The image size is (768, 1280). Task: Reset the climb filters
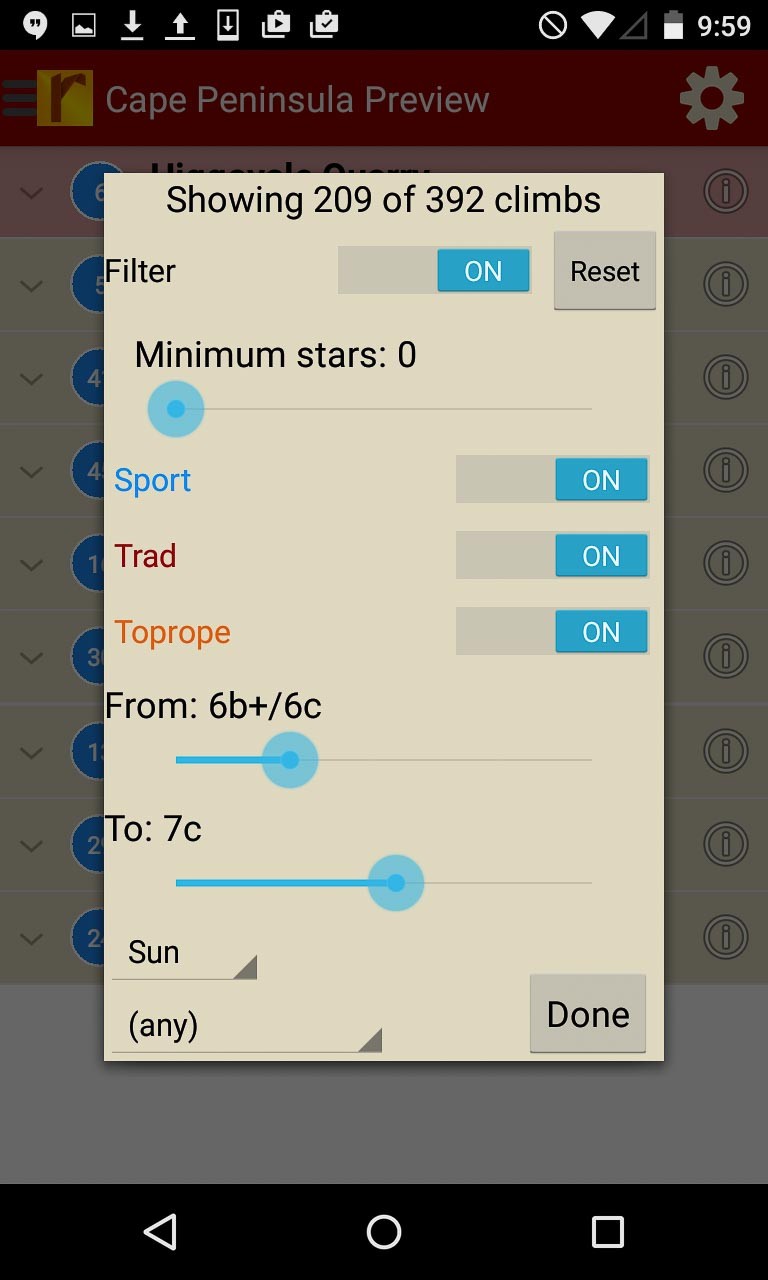pyautogui.click(x=604, y=271)
